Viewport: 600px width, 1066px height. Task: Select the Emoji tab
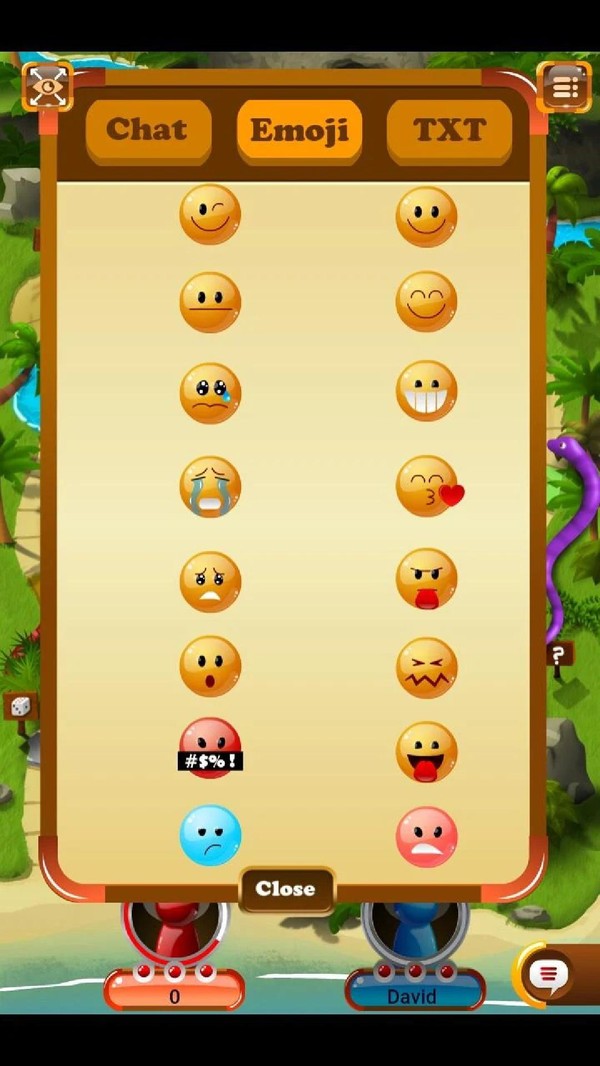click(x=299, y=130)
